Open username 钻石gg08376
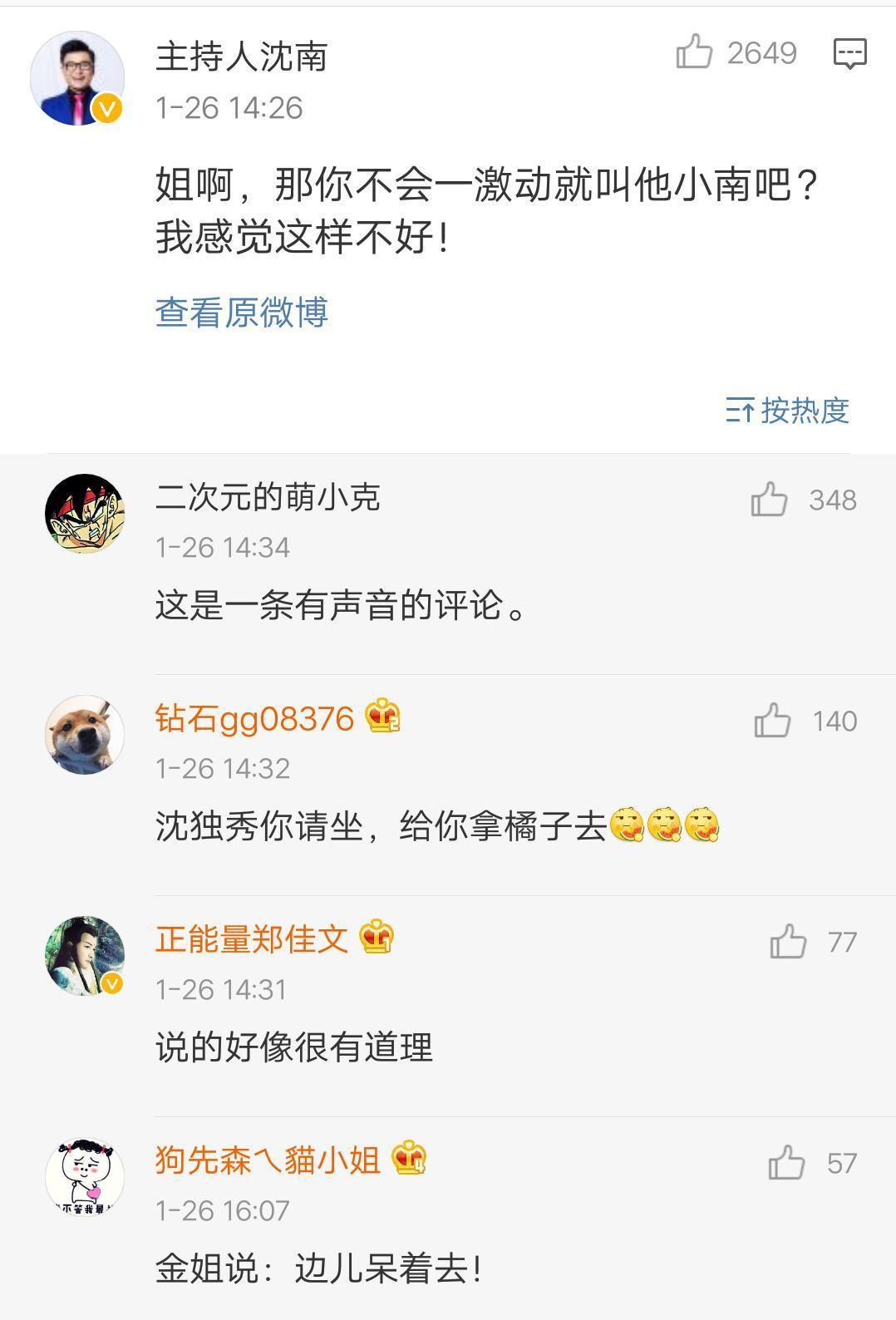This screenshot has height=1320, width=896. coord(254,718)
